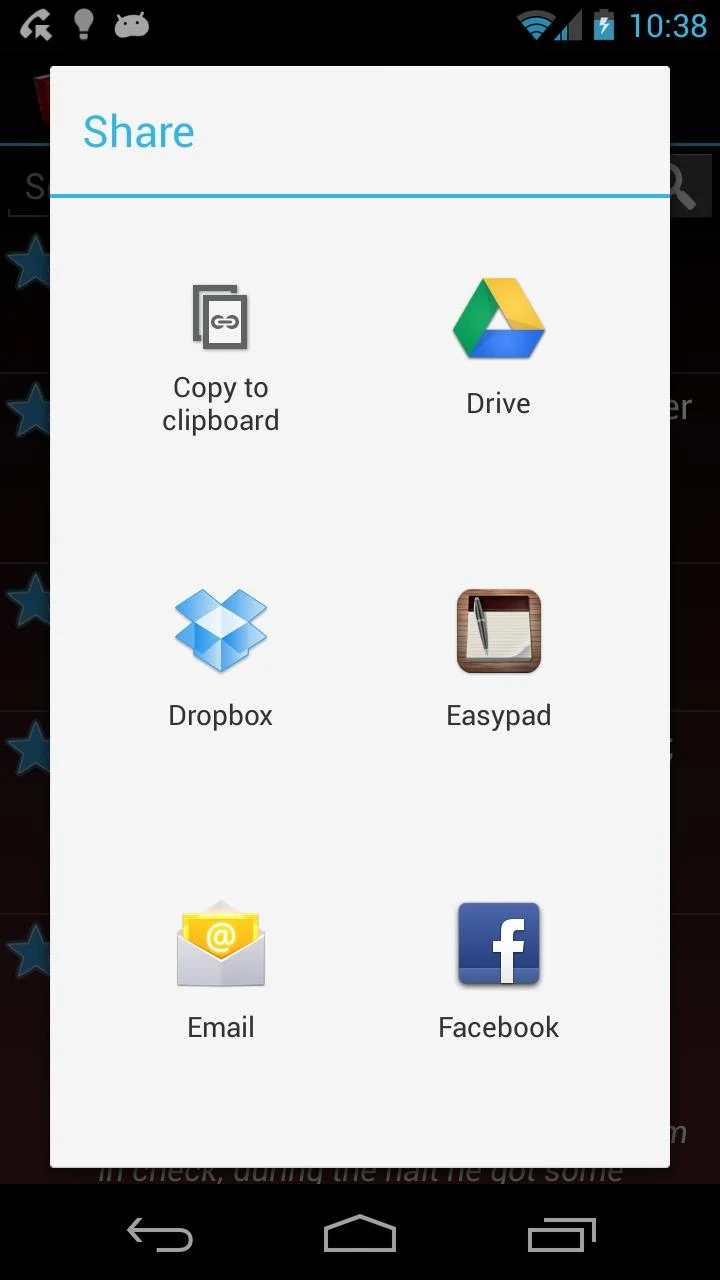Viewport: 720px width, 1280px height.
Task: Tap the system back button
Action: (160, 1234)
